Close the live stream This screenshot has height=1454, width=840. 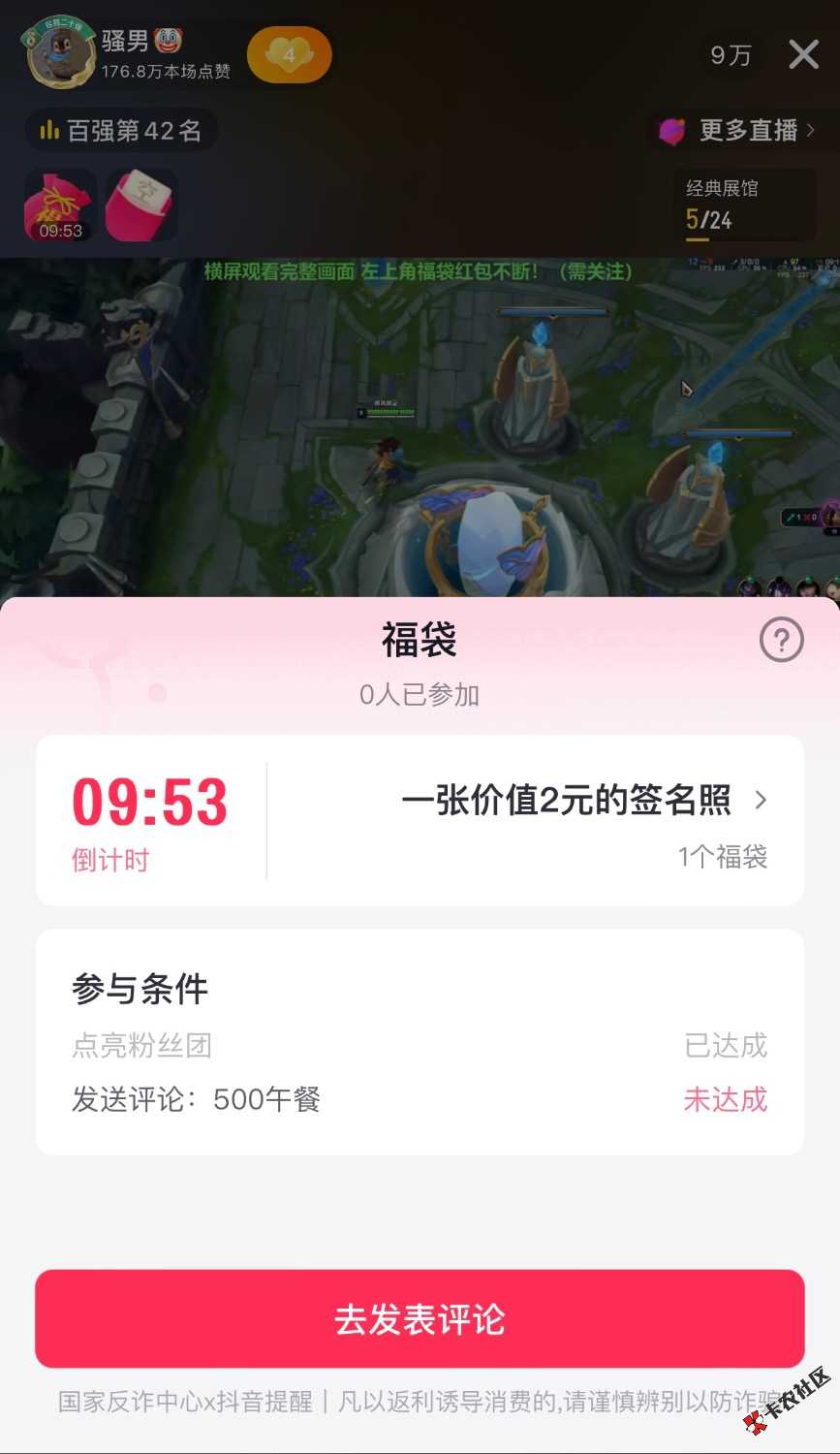tap(803, 54)
